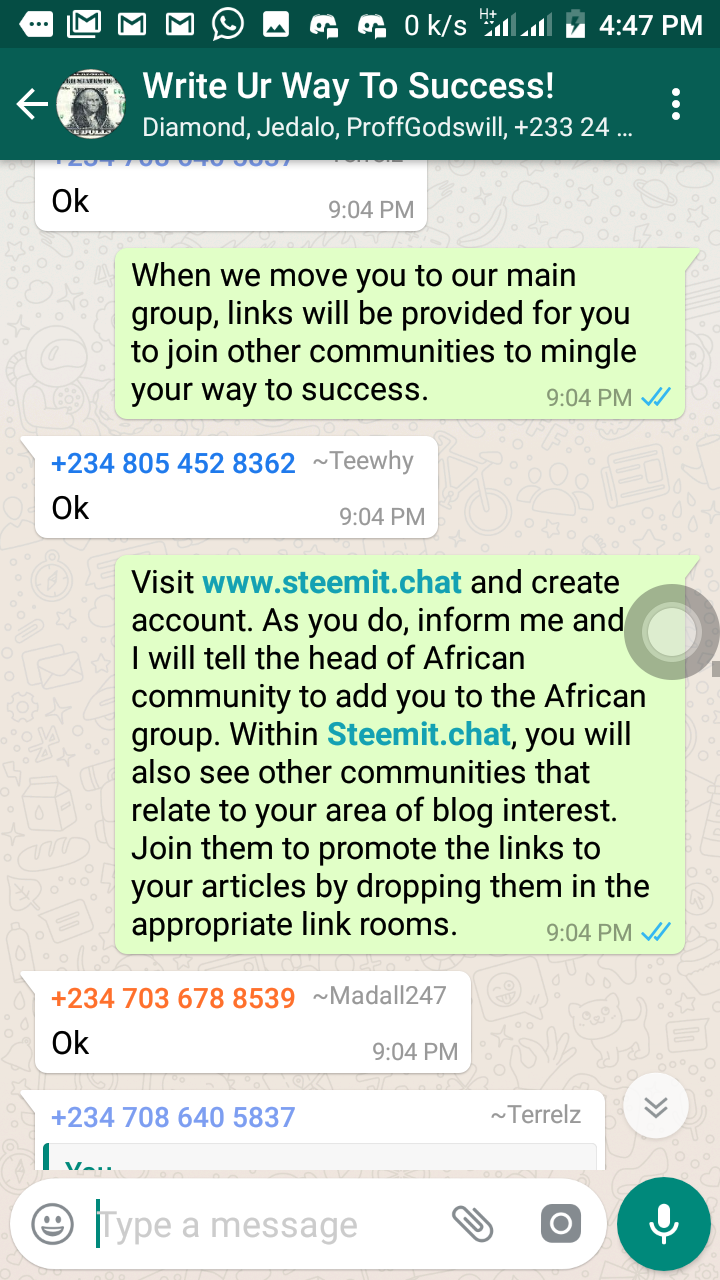
Task: Open the group overflow menu
Action: click(x=677, y=104)
